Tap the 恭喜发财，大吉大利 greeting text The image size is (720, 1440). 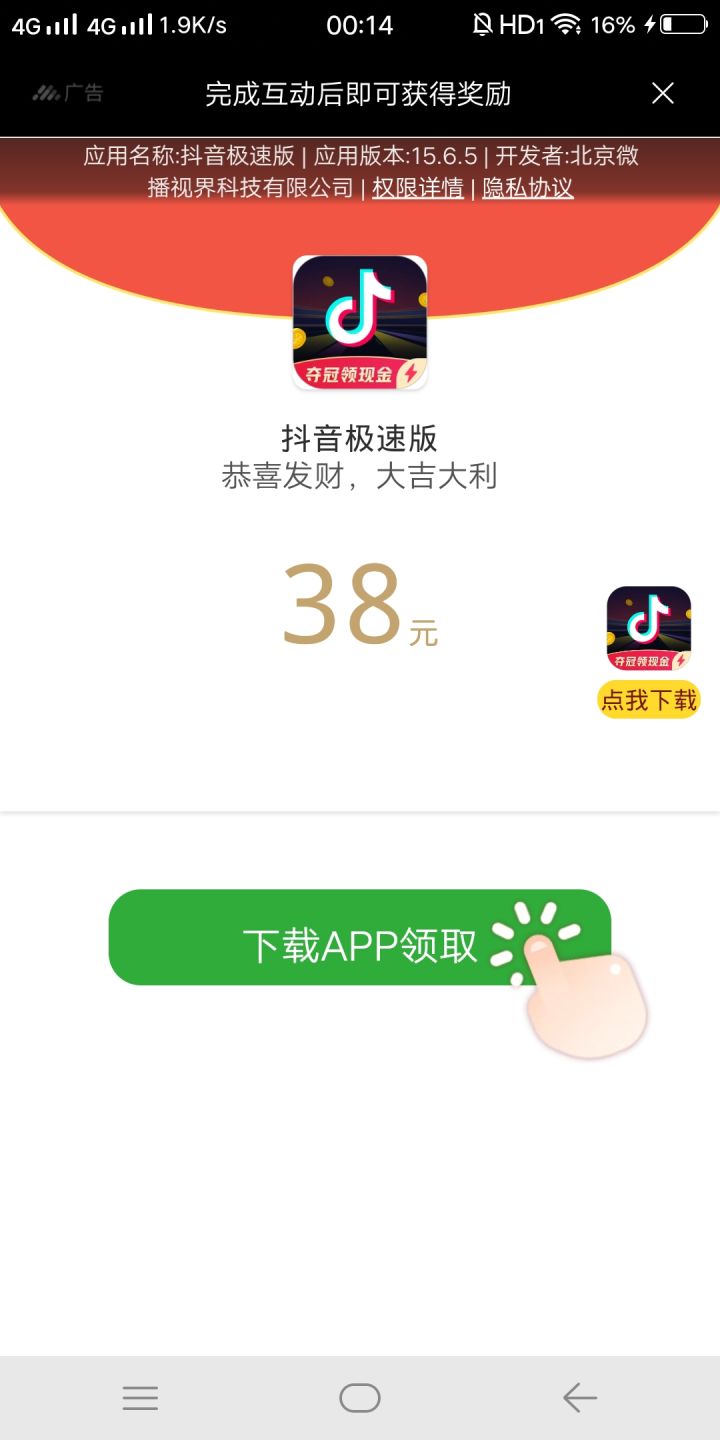360,476
